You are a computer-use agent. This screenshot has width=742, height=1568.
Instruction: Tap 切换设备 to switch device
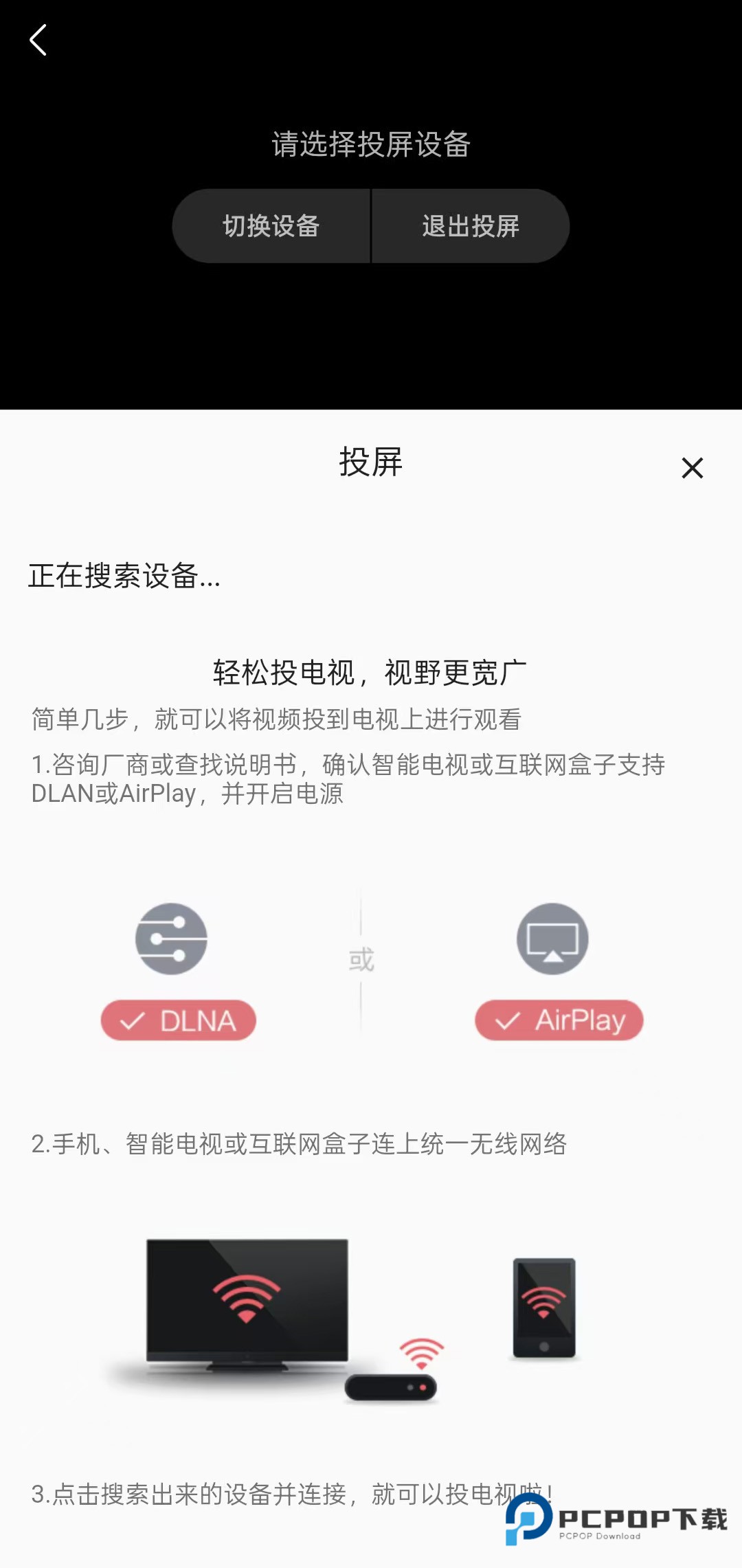(271, 226)
